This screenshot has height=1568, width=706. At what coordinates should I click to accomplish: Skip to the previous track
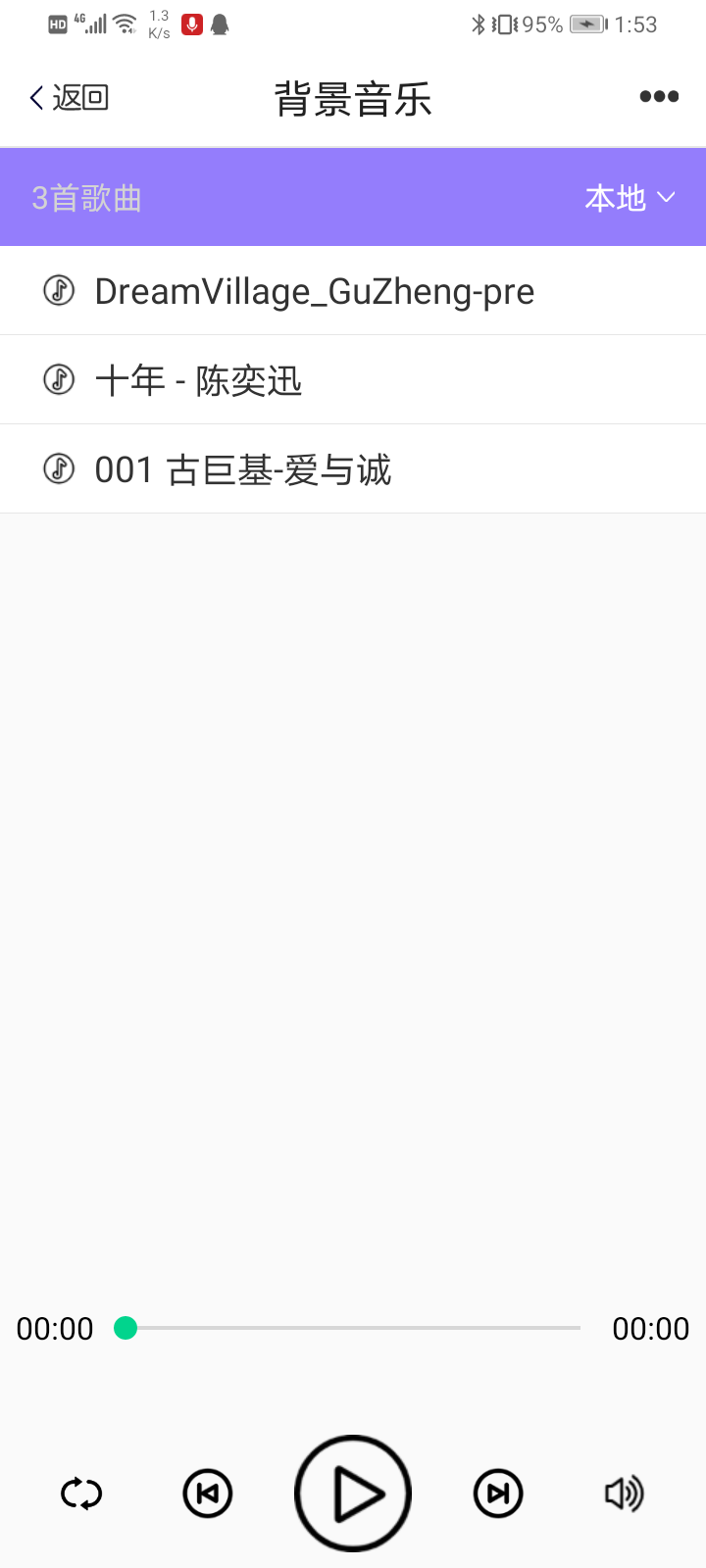(208, 1494)
